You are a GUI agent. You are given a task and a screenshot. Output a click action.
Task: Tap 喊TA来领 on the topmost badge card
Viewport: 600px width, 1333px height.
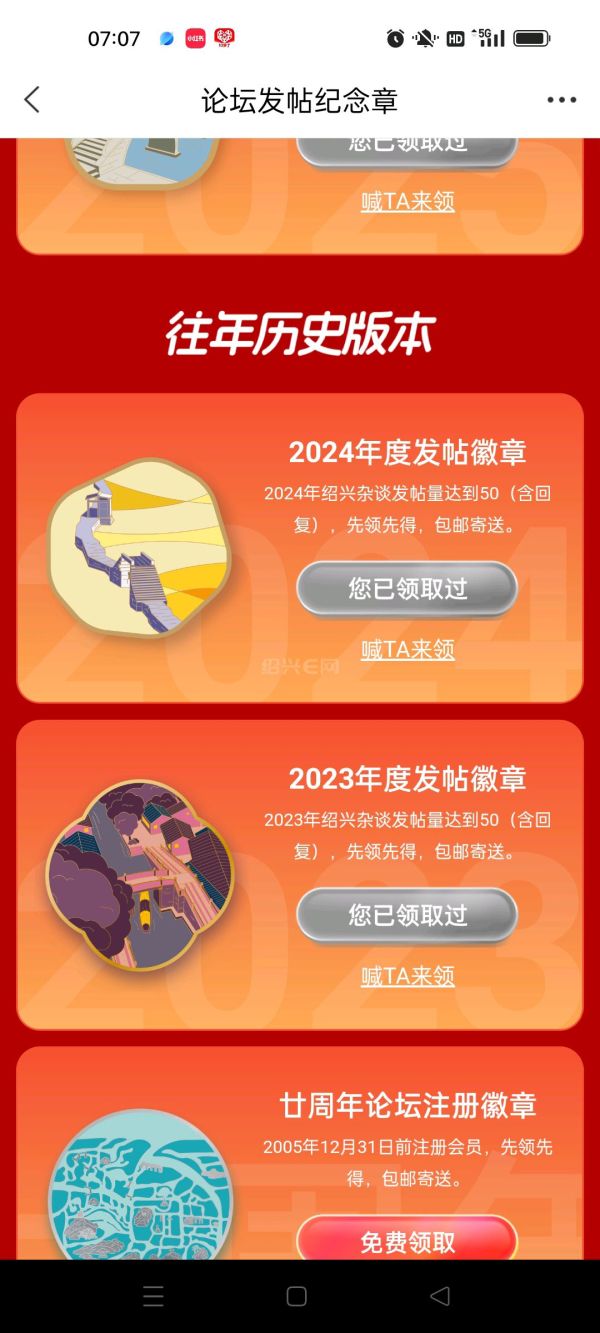coord(407,201)
